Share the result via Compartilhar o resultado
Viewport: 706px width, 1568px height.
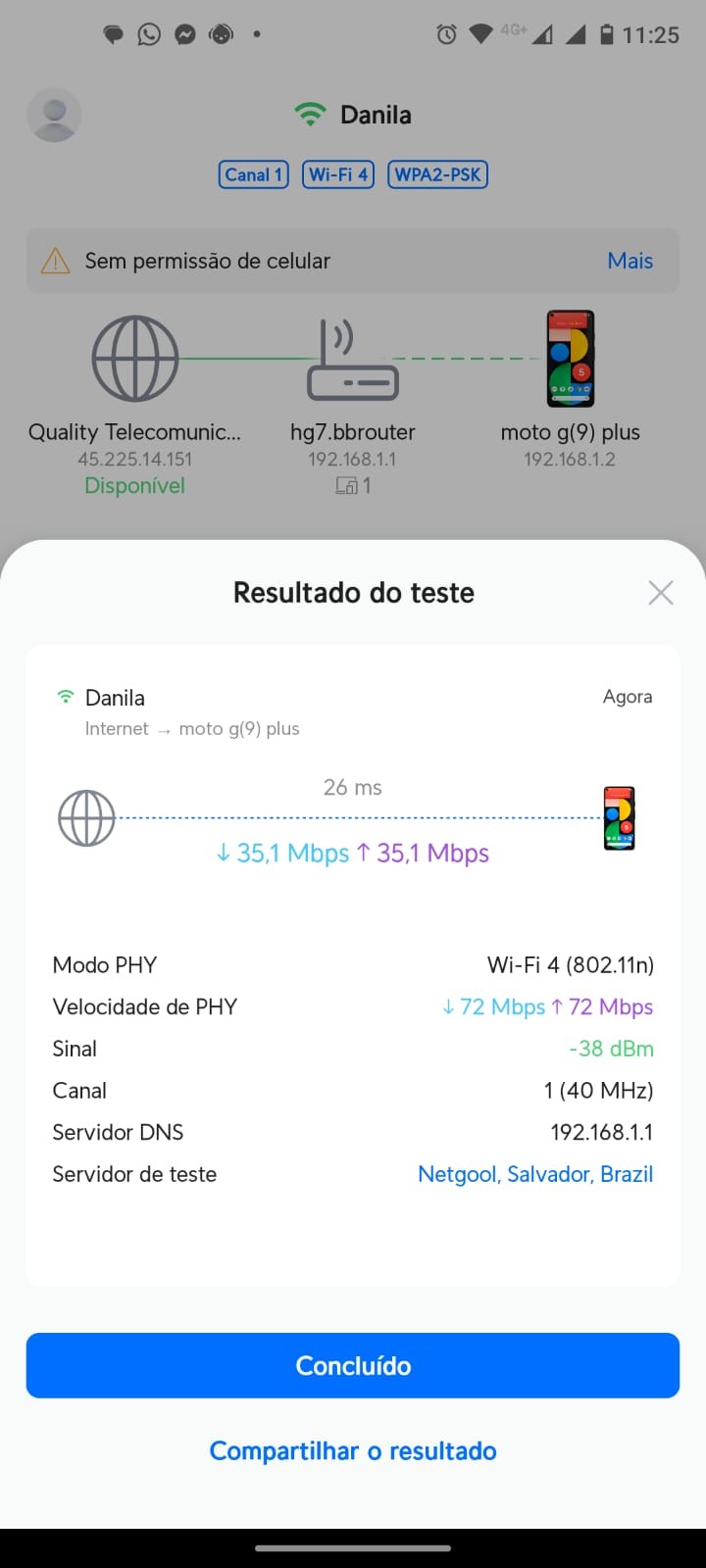(353, 1450)
